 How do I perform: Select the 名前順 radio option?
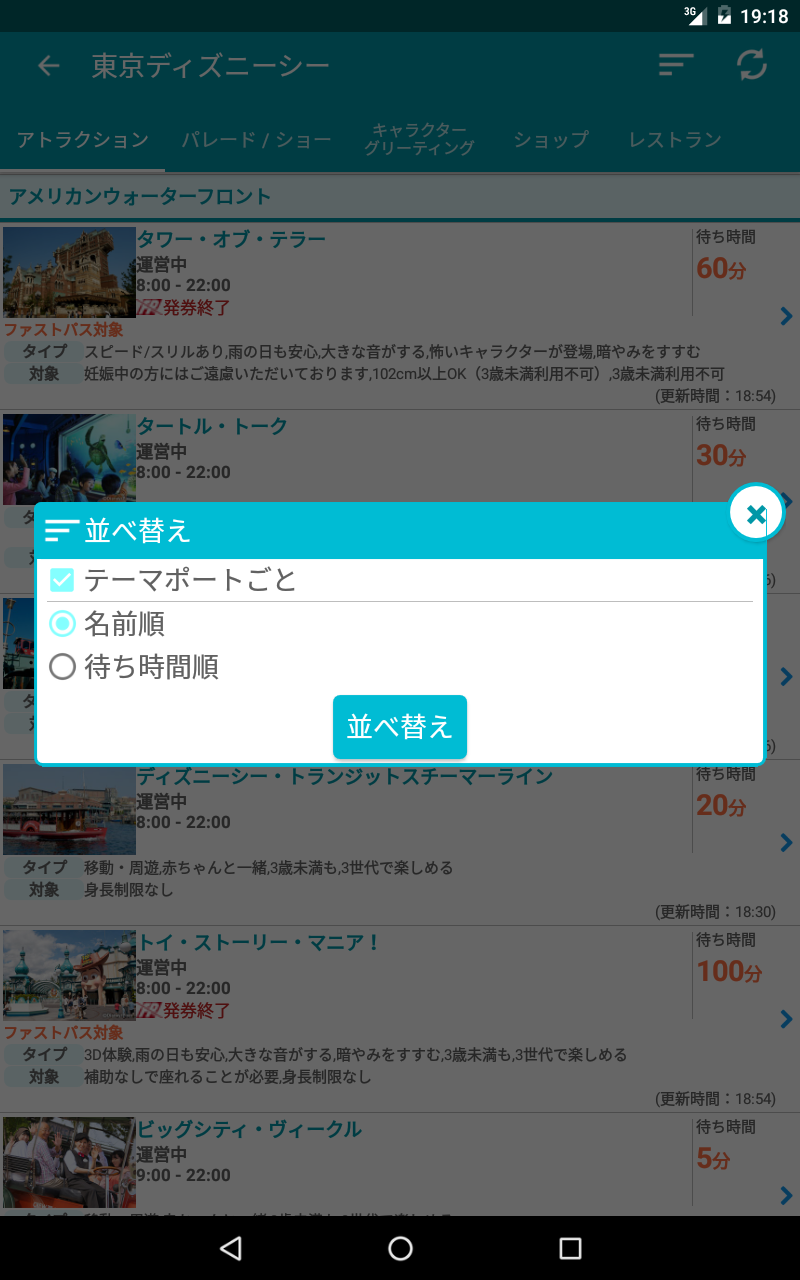63,624
